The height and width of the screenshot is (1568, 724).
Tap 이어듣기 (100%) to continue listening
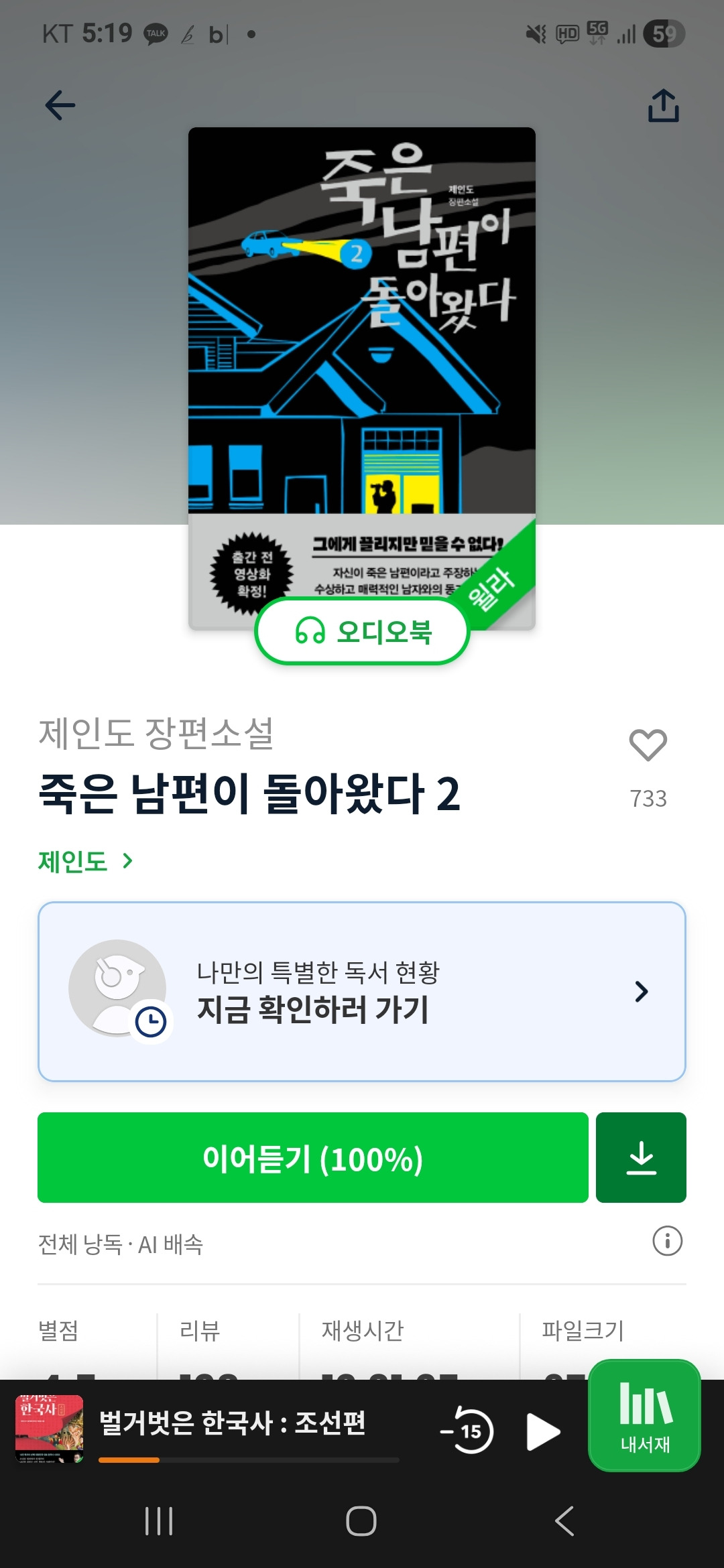coord(312,1158)
